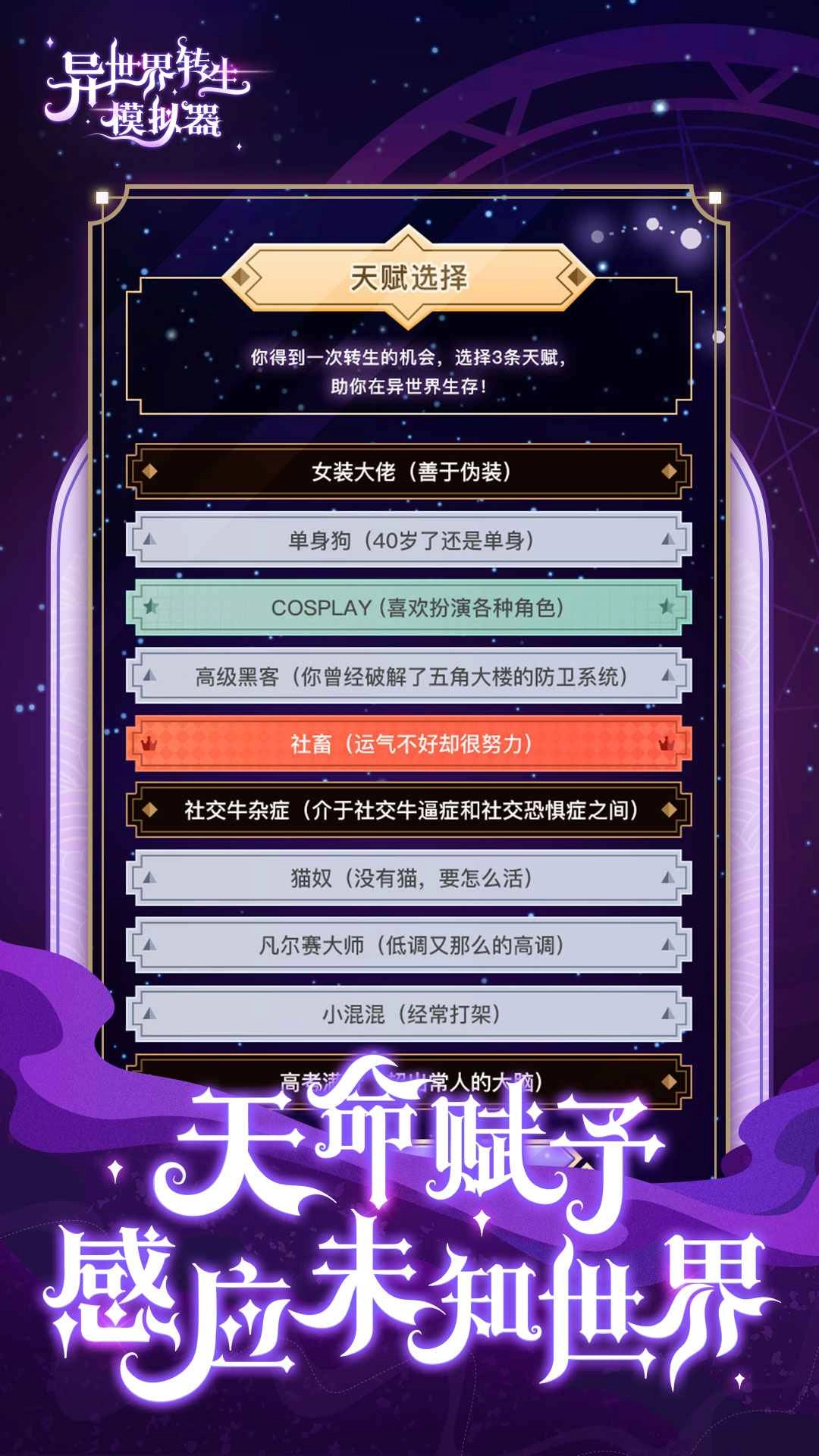Click the triangle icon left of 单身狗
Image resolution: width=819 pixels, height=1456 pixels.
[x=150, y=540]
